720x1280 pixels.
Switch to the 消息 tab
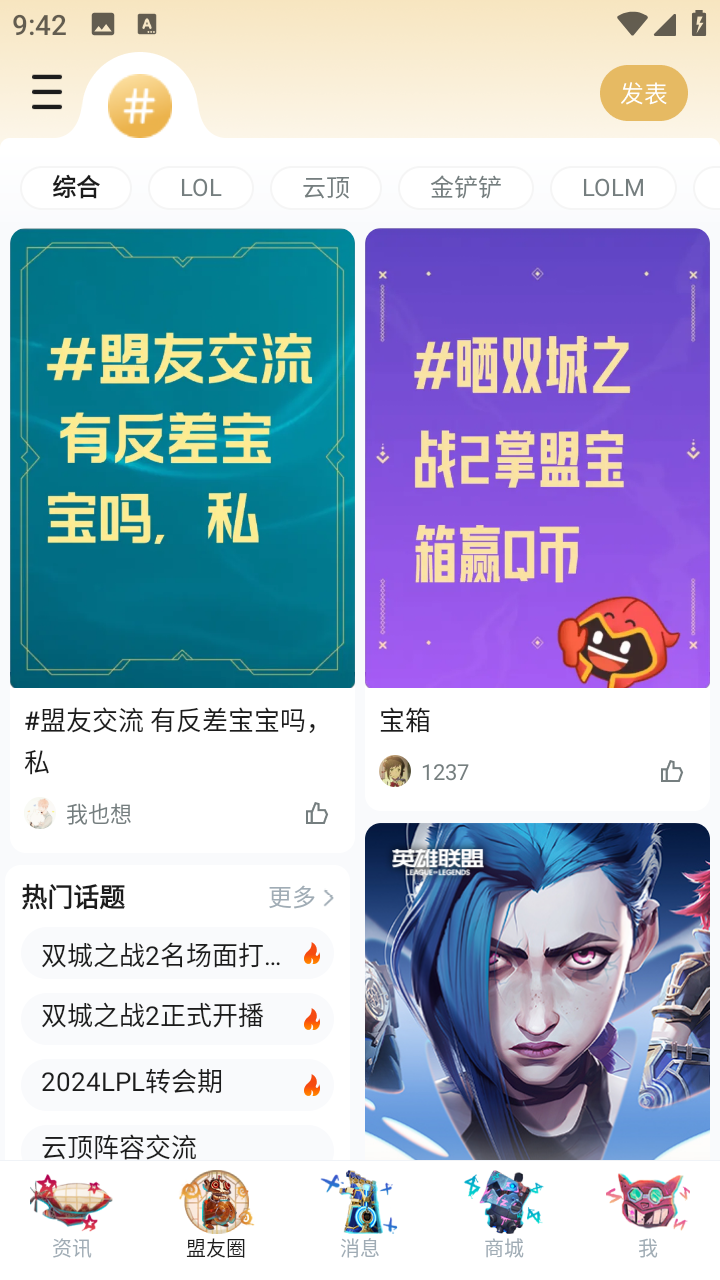coord(360,1215)
